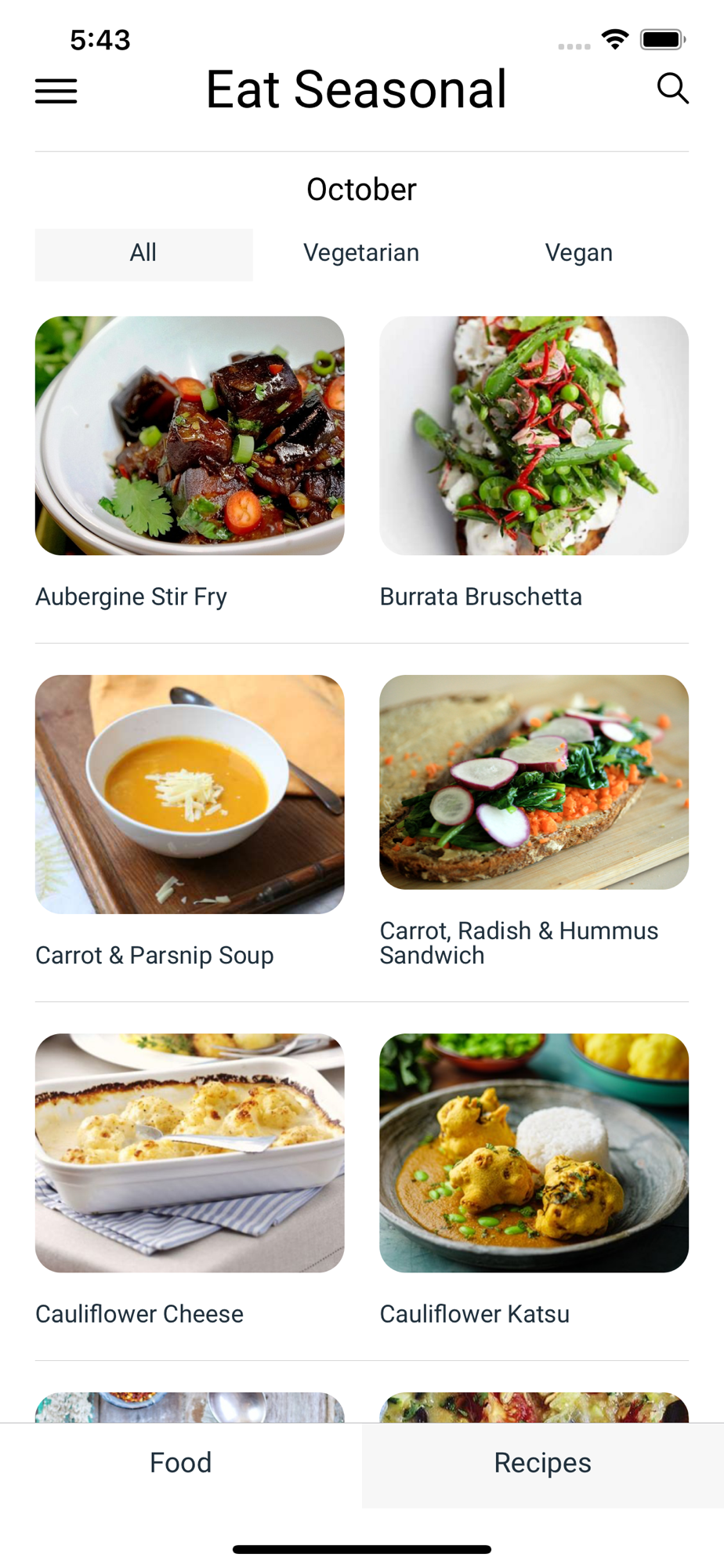Select the All filter
724x1568 pixels.
tap(143, 253)
